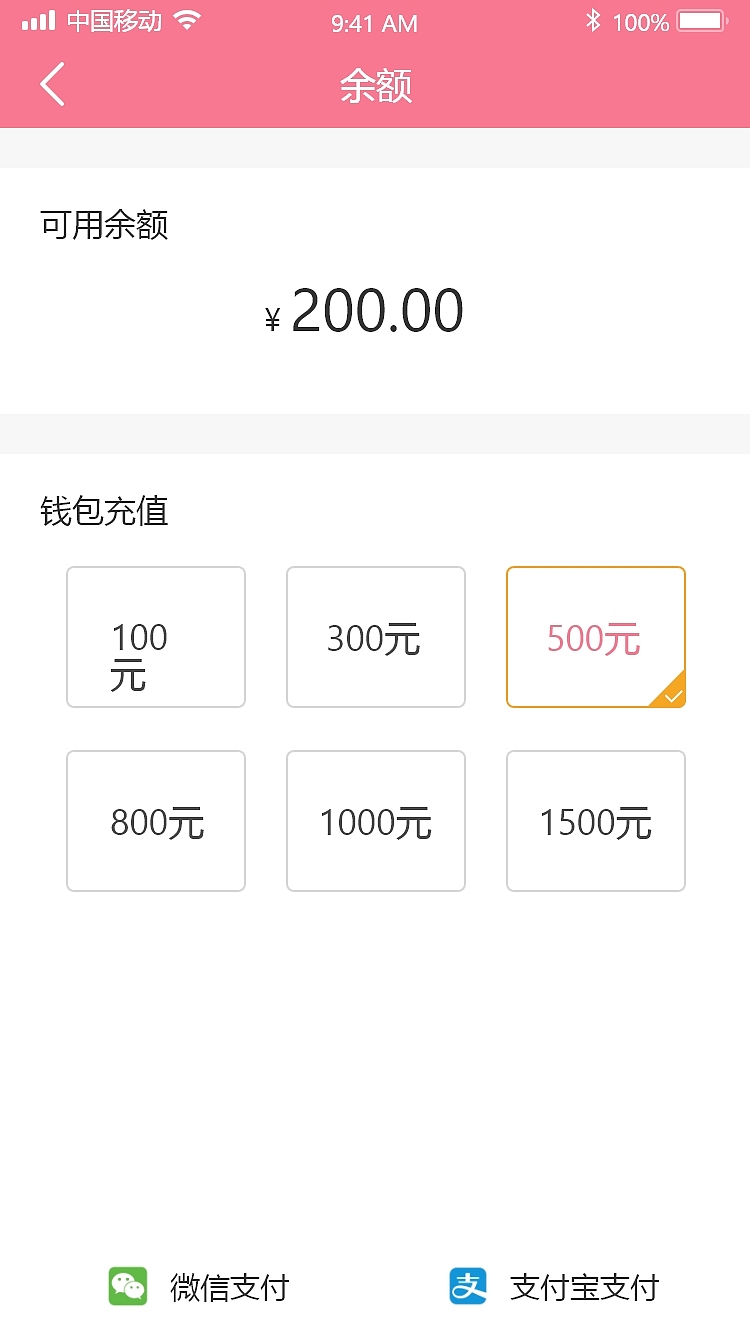
Task: Pick the 1000元 recharge option
Action: point(375,821)
